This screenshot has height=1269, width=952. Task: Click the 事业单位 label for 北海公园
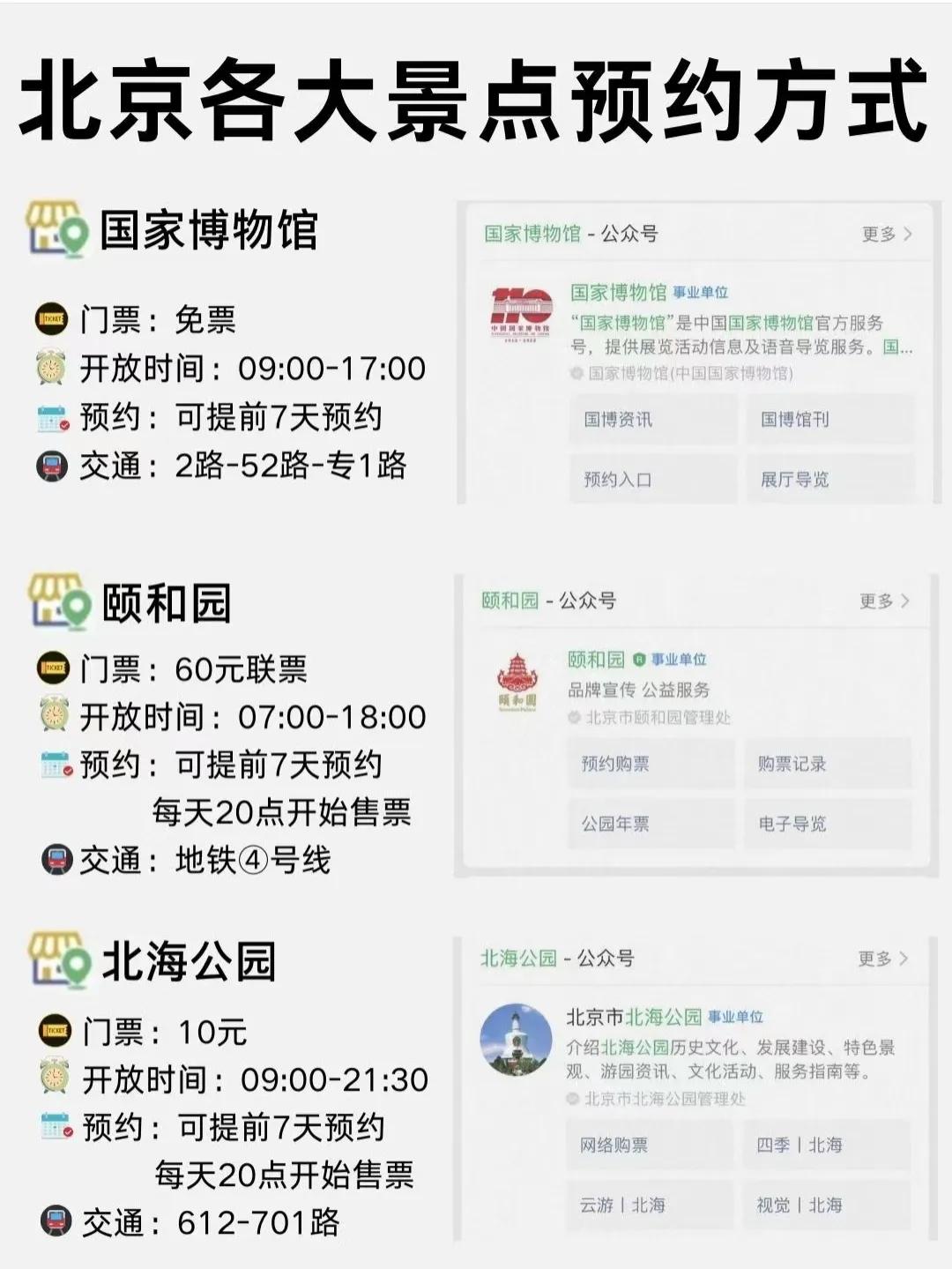point(737,1016)
